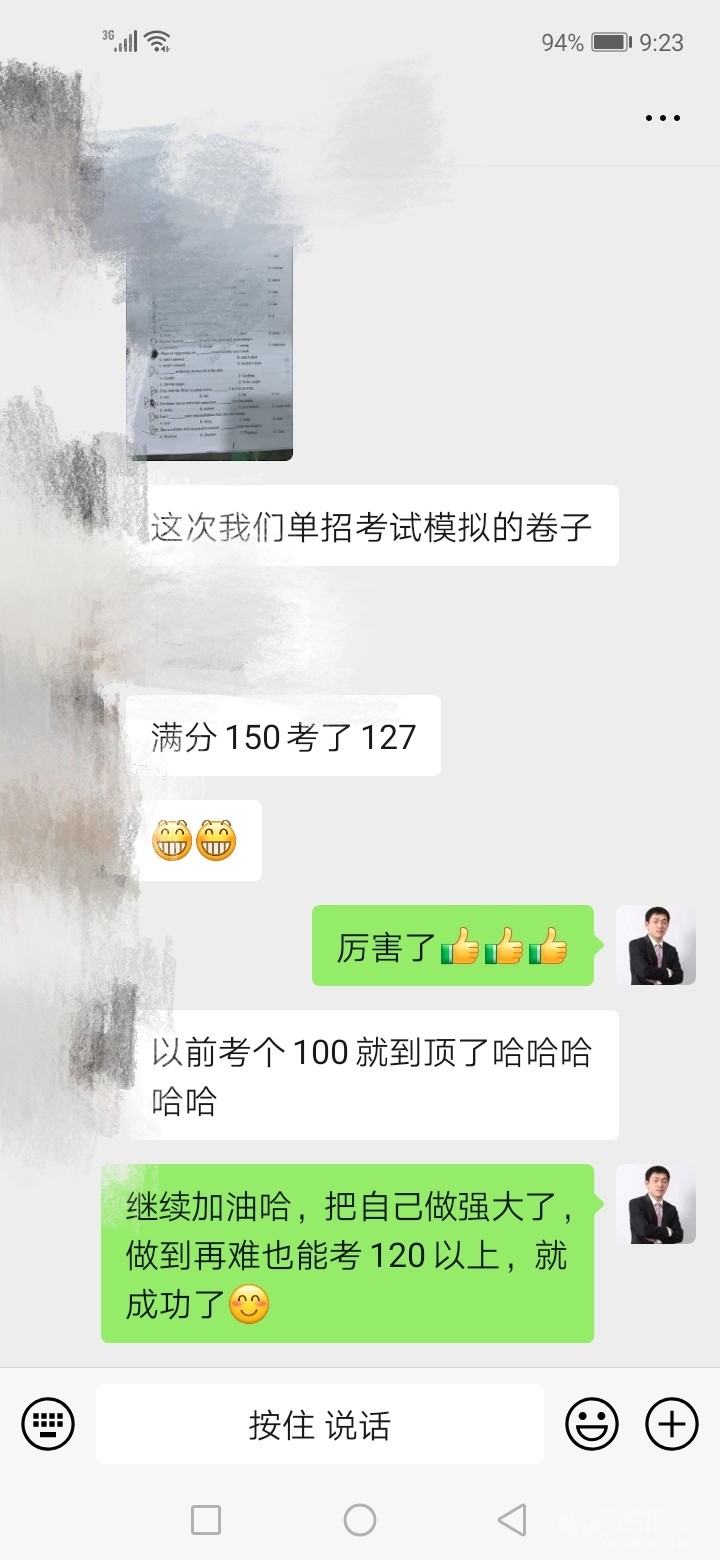Tap the 按住 说话 hold-to-talk button
Image resolution: width=720 pixels, height=1560 pixels.
pos(320,1424)
